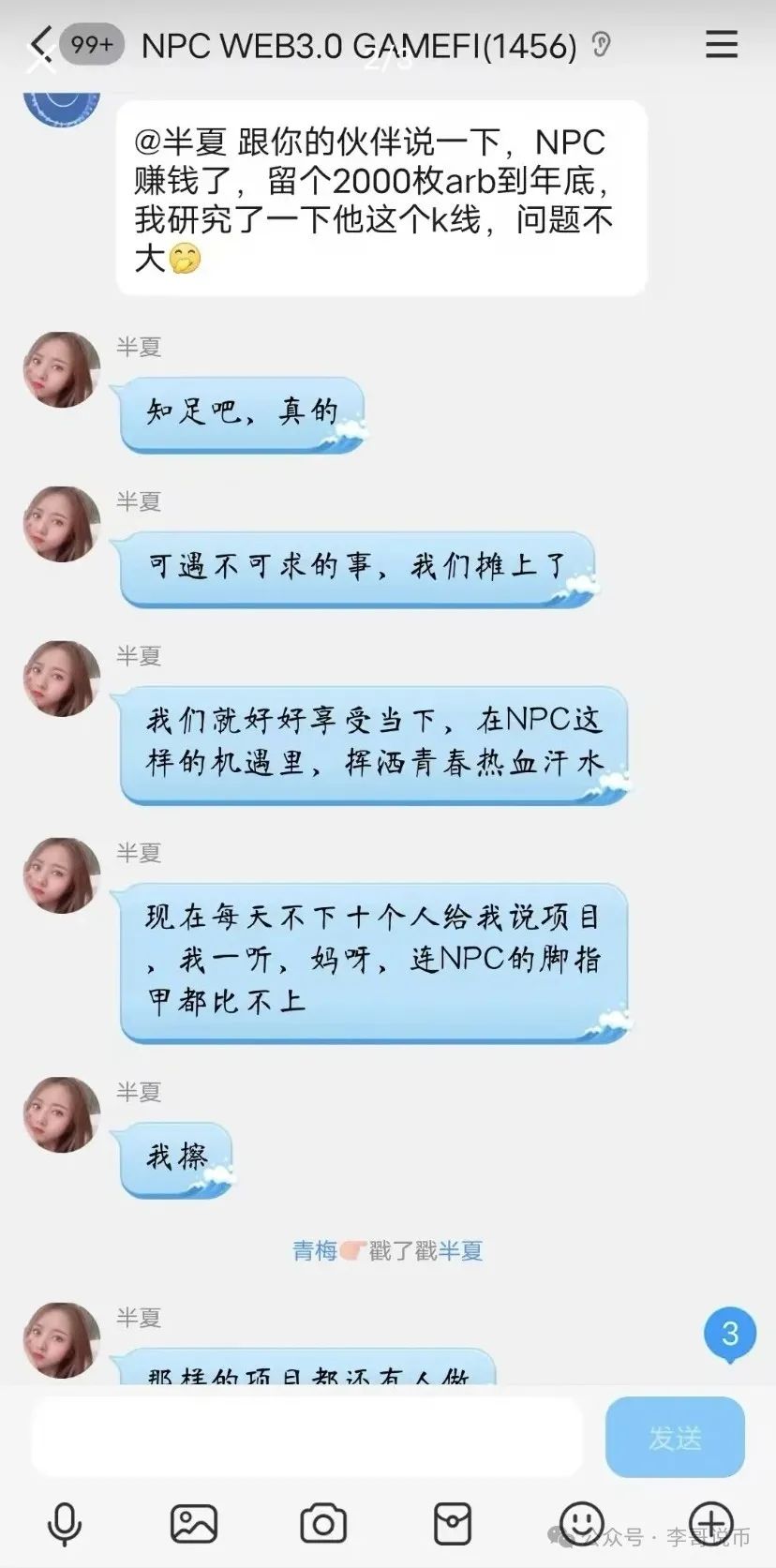Tap the 青梅戳了戳半夏 poke notice
The width and height of the screenshot is (776, 1568).
[387, 1250]
